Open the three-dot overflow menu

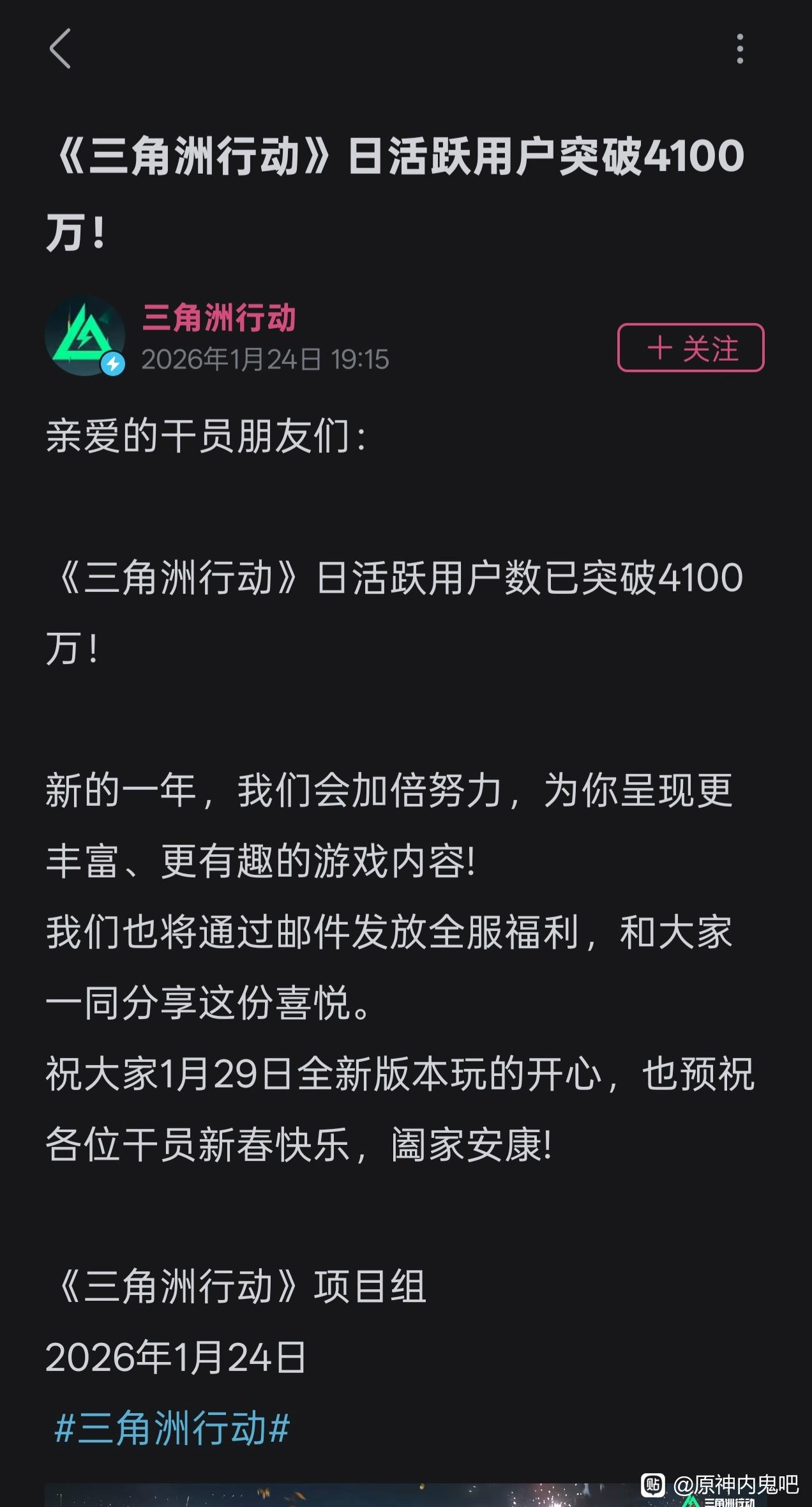coord(740,49)
